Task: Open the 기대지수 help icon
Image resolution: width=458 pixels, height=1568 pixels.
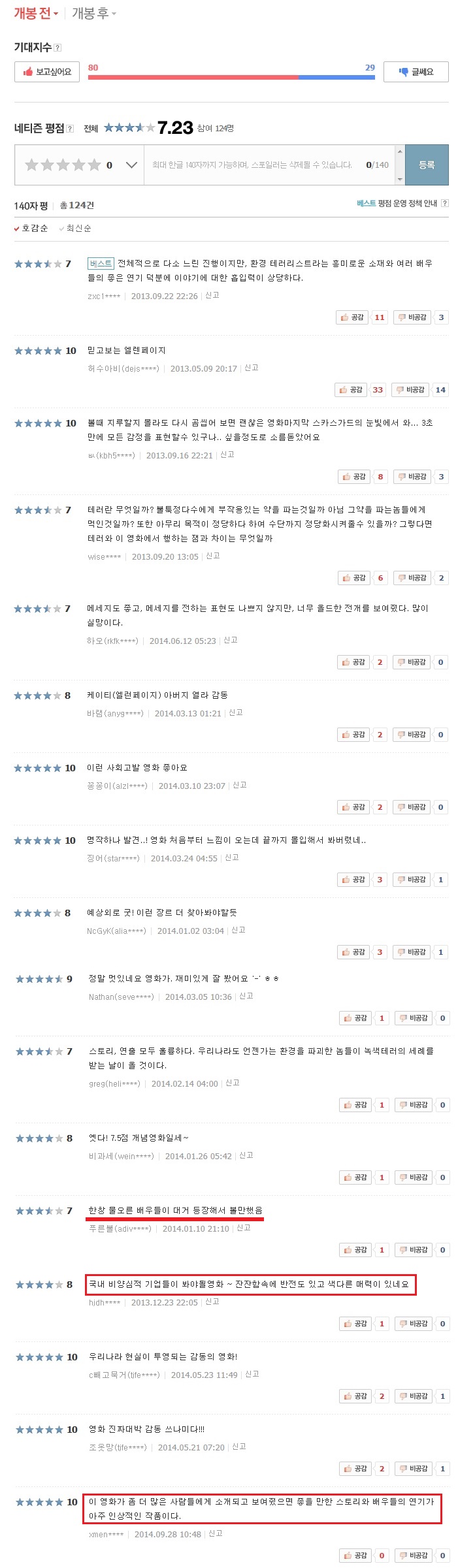Action: [x=58, y=48]
